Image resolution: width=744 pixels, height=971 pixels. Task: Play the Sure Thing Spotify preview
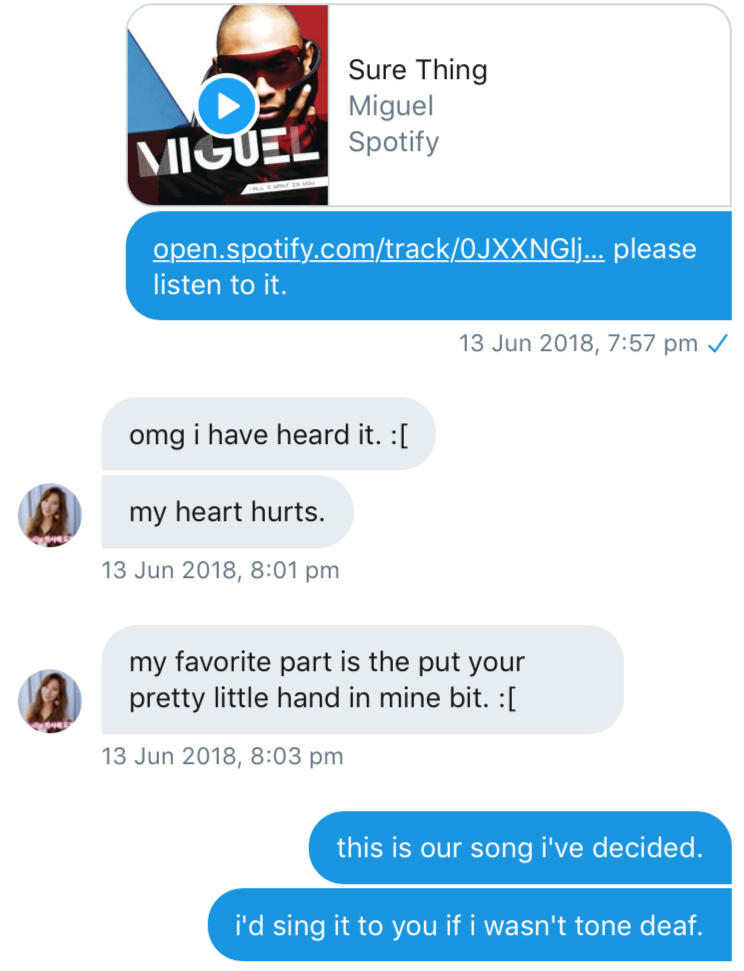228,105
